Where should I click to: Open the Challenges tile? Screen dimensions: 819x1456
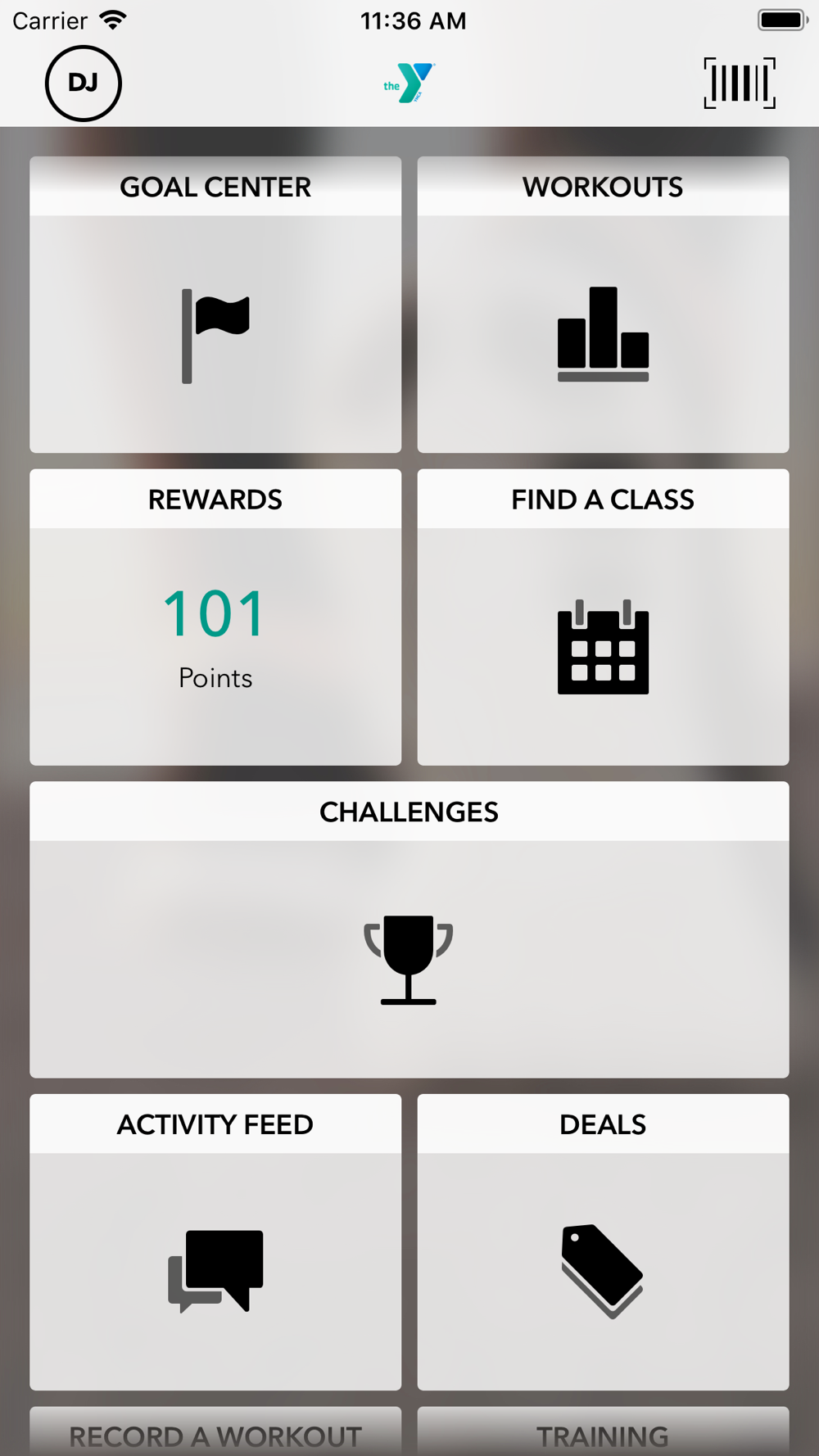tap(409, 929)
